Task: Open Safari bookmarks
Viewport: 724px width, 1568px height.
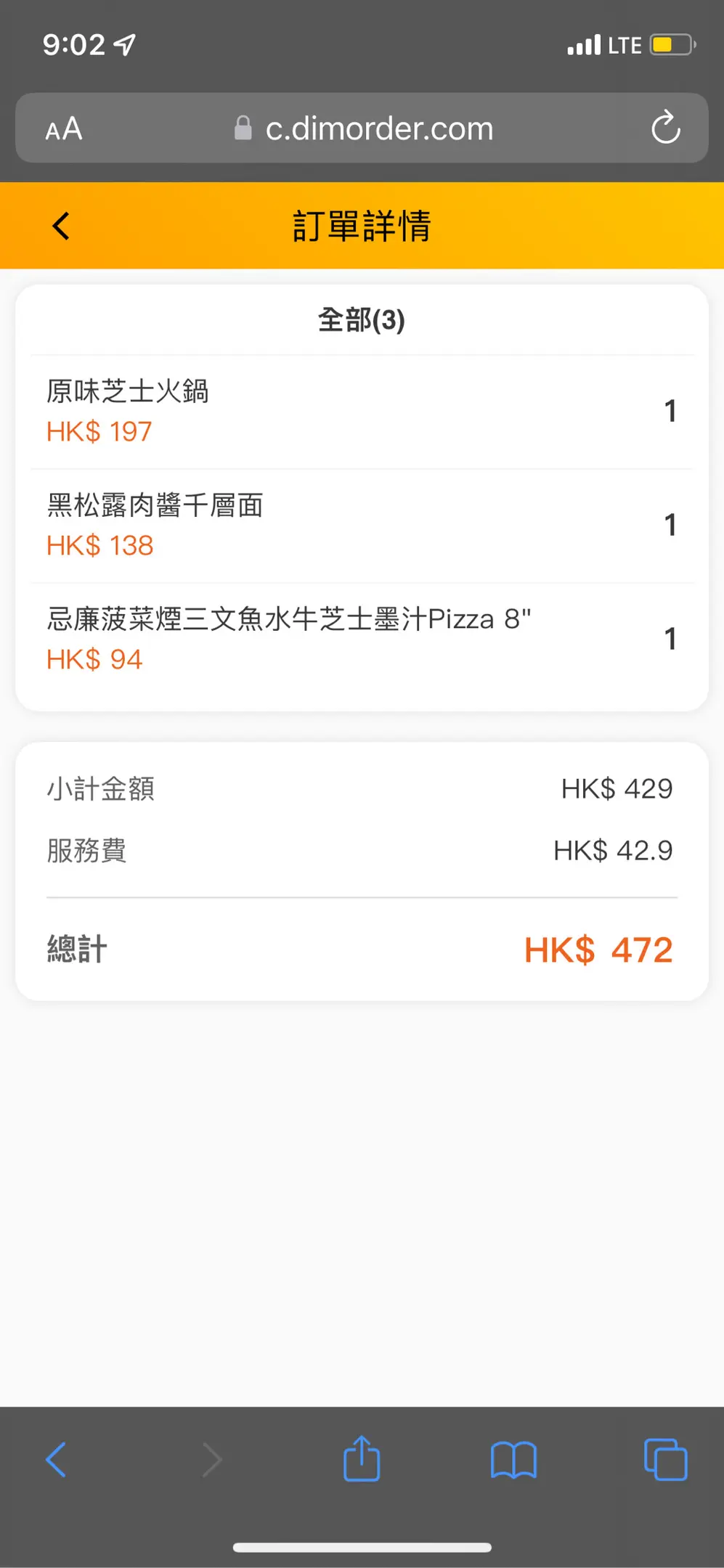Action: pyautogui.click(x=513, y=1460)
